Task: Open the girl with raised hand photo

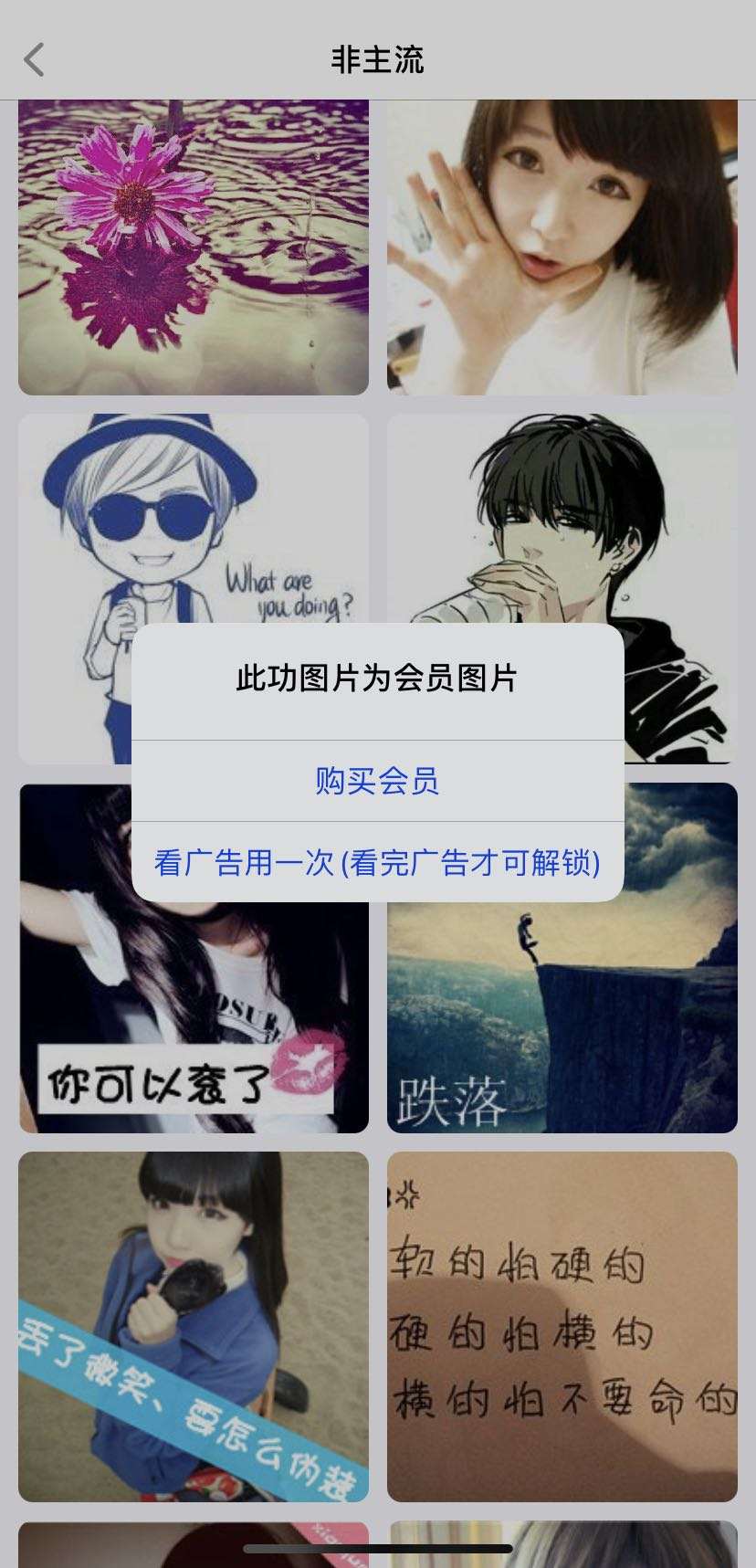Action: click(562, 247)
